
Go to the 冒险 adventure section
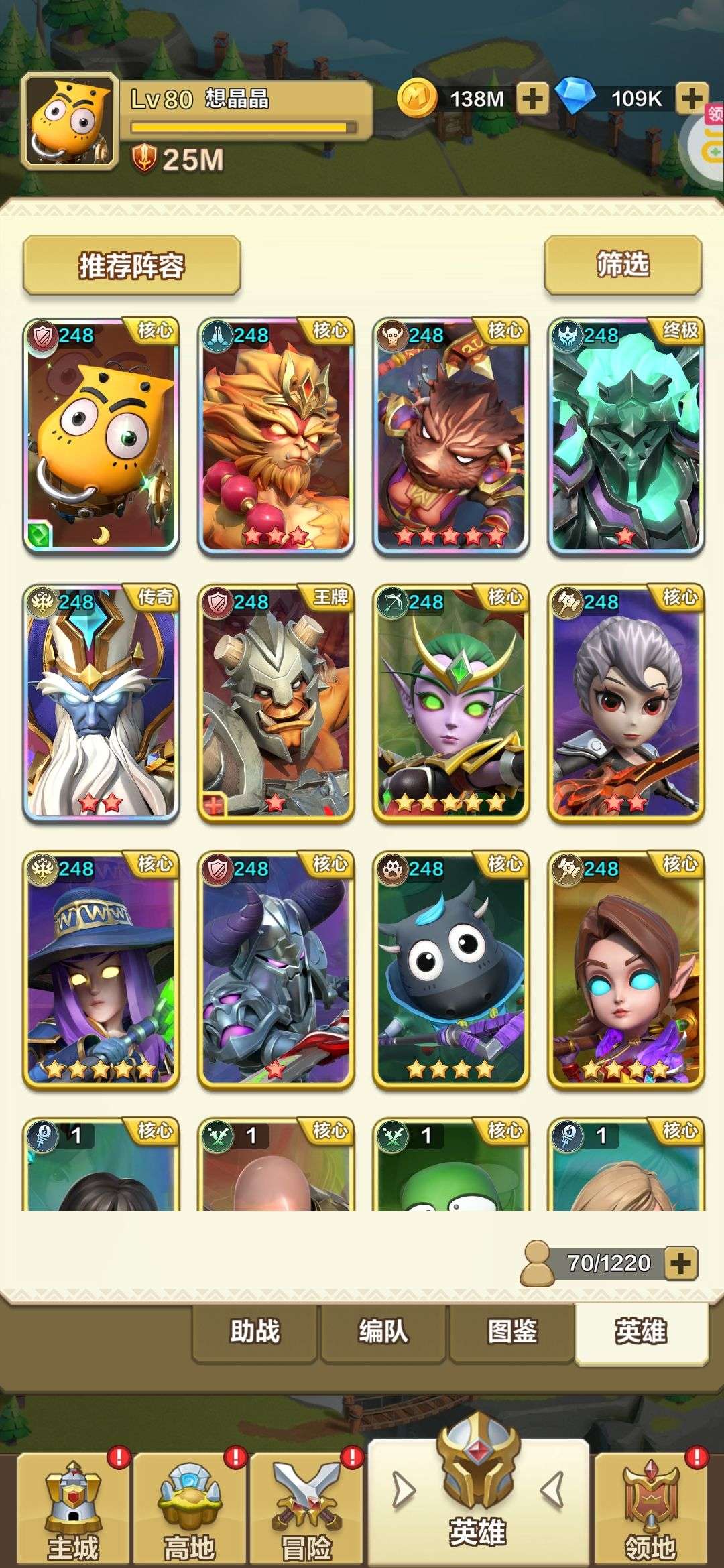click(307, 1510)
